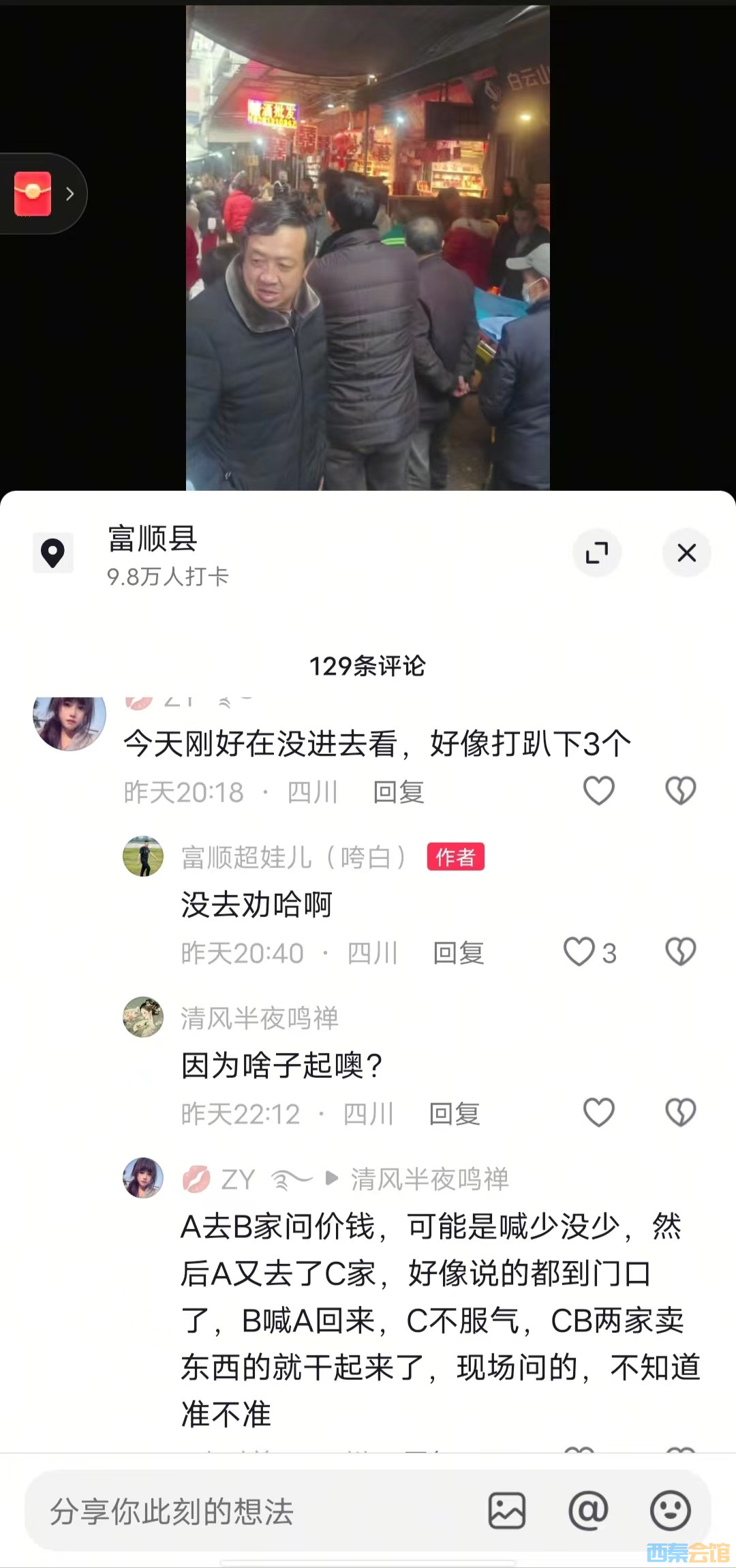Screen dimensions: 736x1568
Task: Like 清风半夜鸣禅's comment 因为啥子起噢
Action: [599, 1113]
